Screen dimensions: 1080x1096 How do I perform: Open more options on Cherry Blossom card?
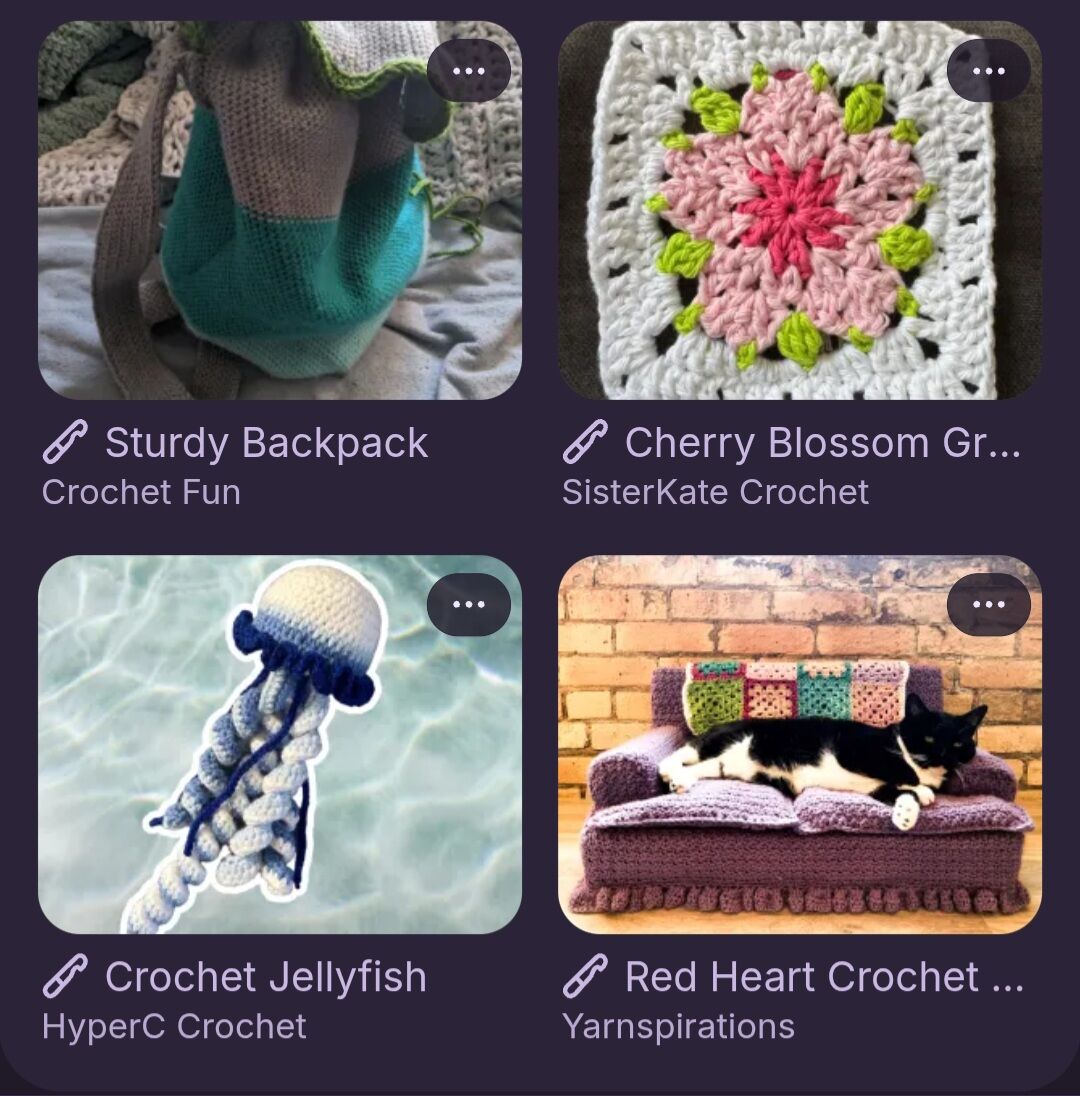(x=988, y=71)
